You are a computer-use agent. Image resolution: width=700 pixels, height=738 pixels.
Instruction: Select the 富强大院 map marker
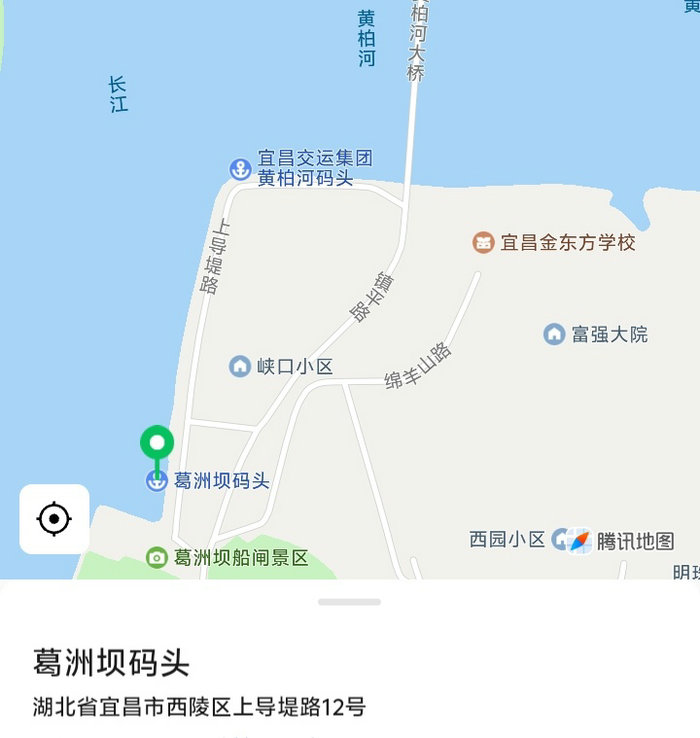554,334
